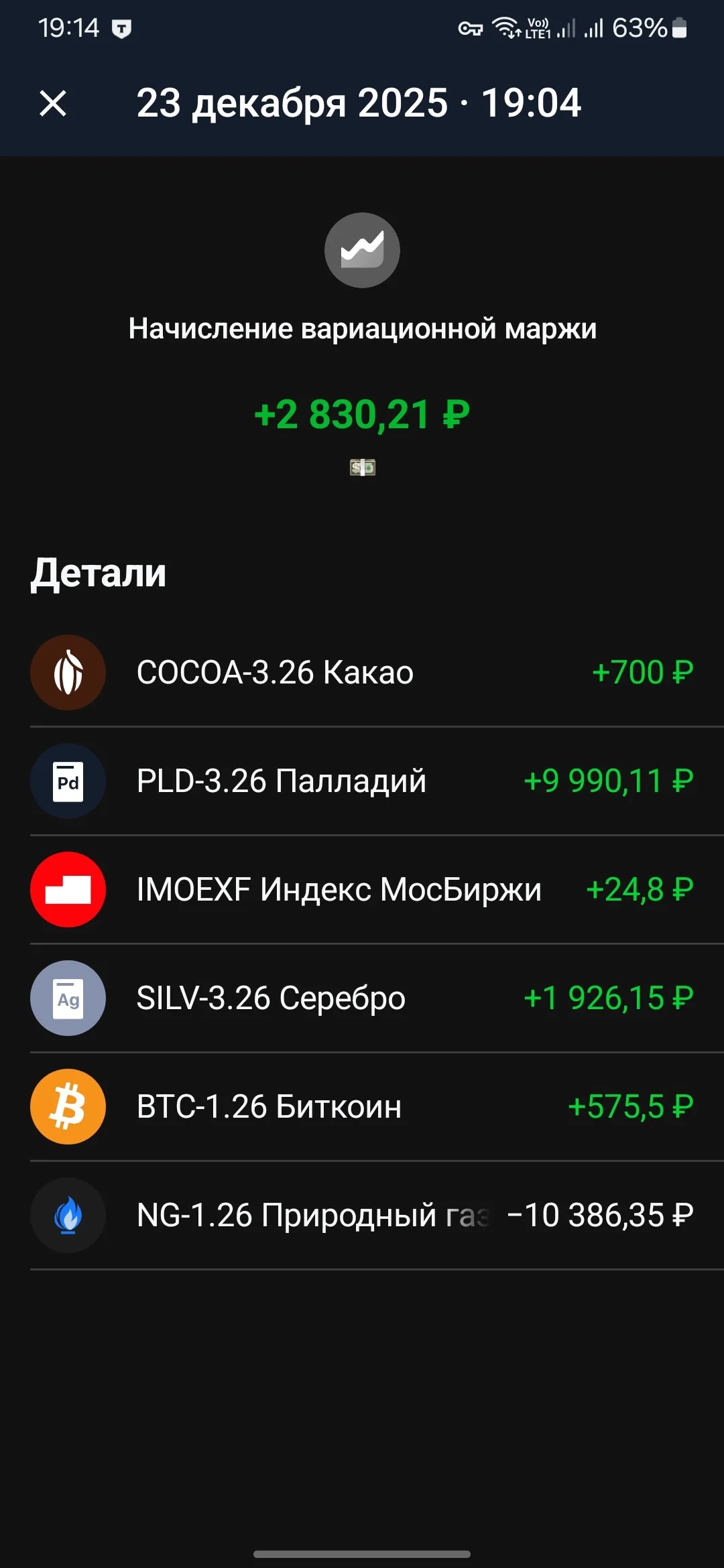Open the COCOA-3.26 Какао row
Viewport: 724px width, 1568px height.
pos(362,672)
